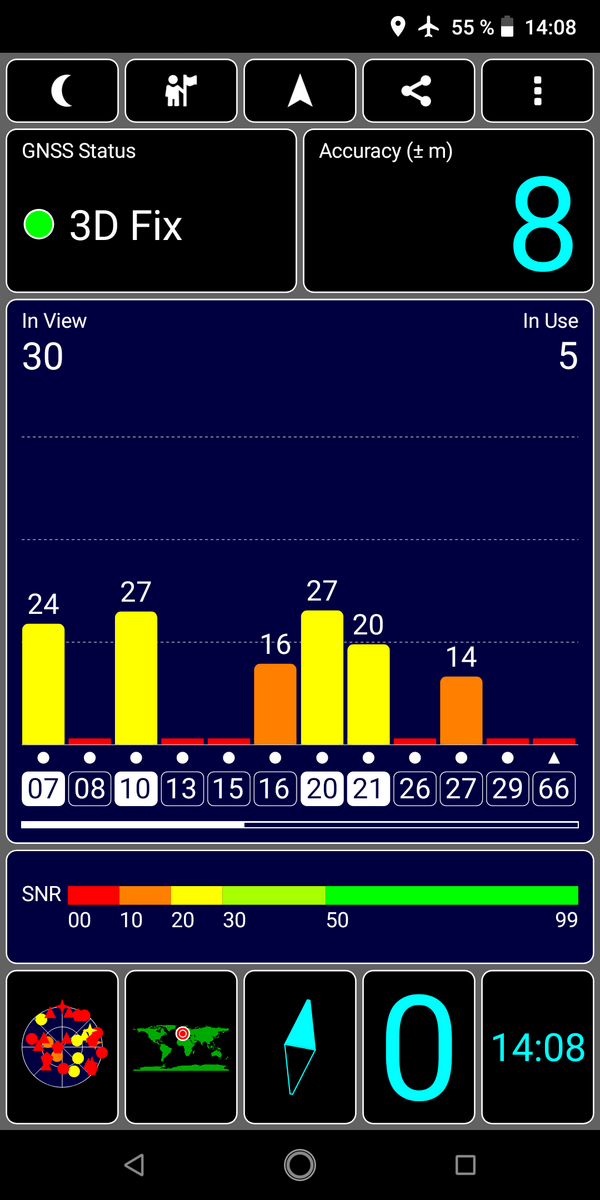Select satellite 07 in the chart
Image resolution: width=600 pixels, height=1200 pixels.
pos(43,788)
